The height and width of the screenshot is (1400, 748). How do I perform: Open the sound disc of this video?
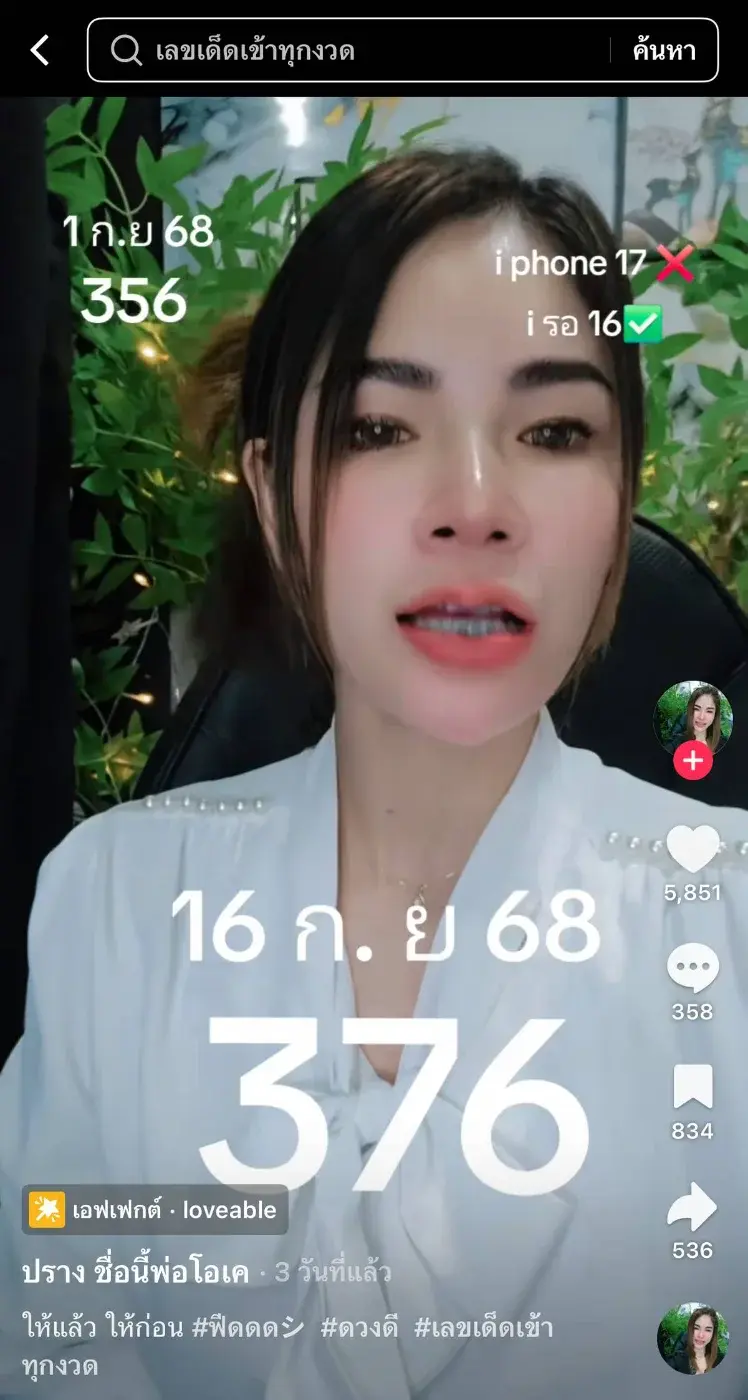click(x=692, y=1338)
